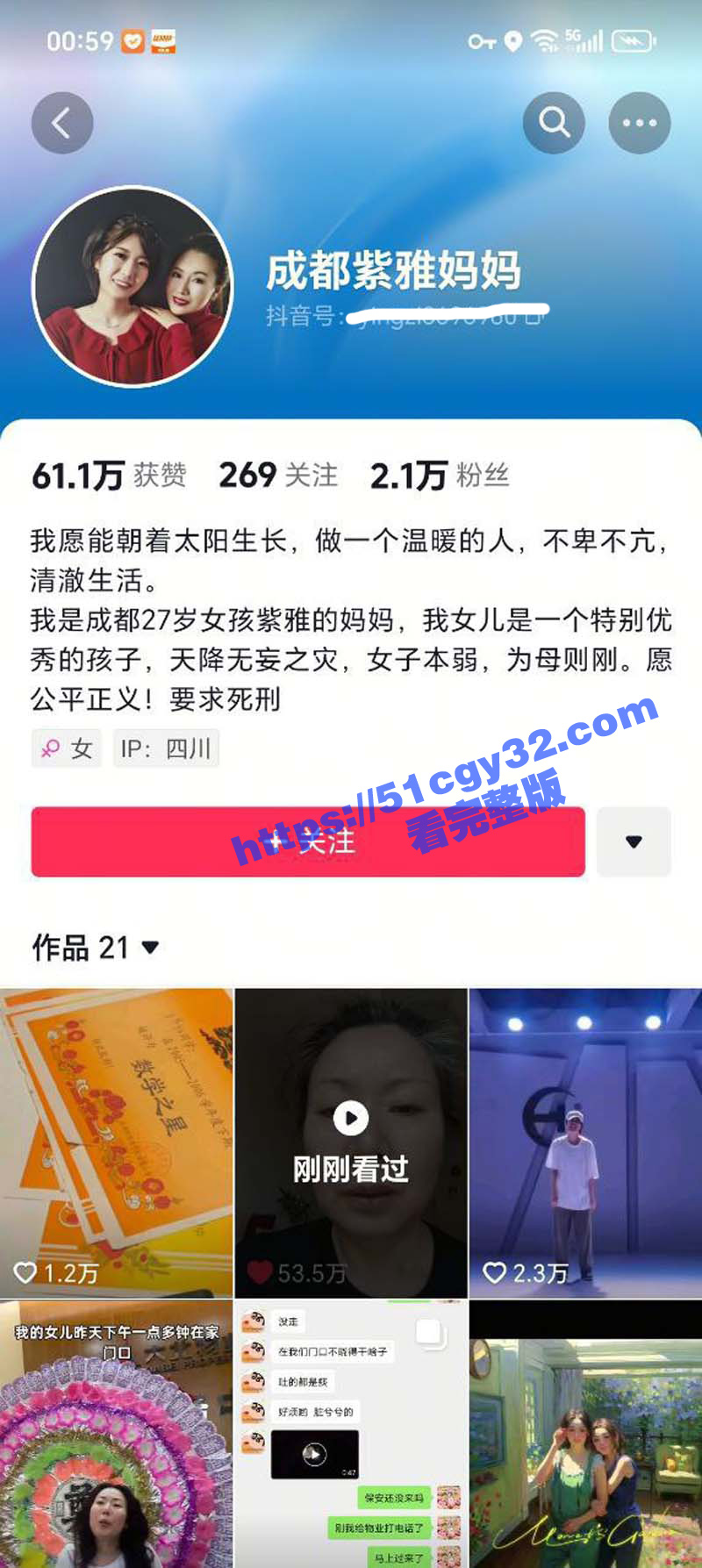The image size is (702, 1568).
Task: Tap the profile avatar picture
Action: point(133,287)
